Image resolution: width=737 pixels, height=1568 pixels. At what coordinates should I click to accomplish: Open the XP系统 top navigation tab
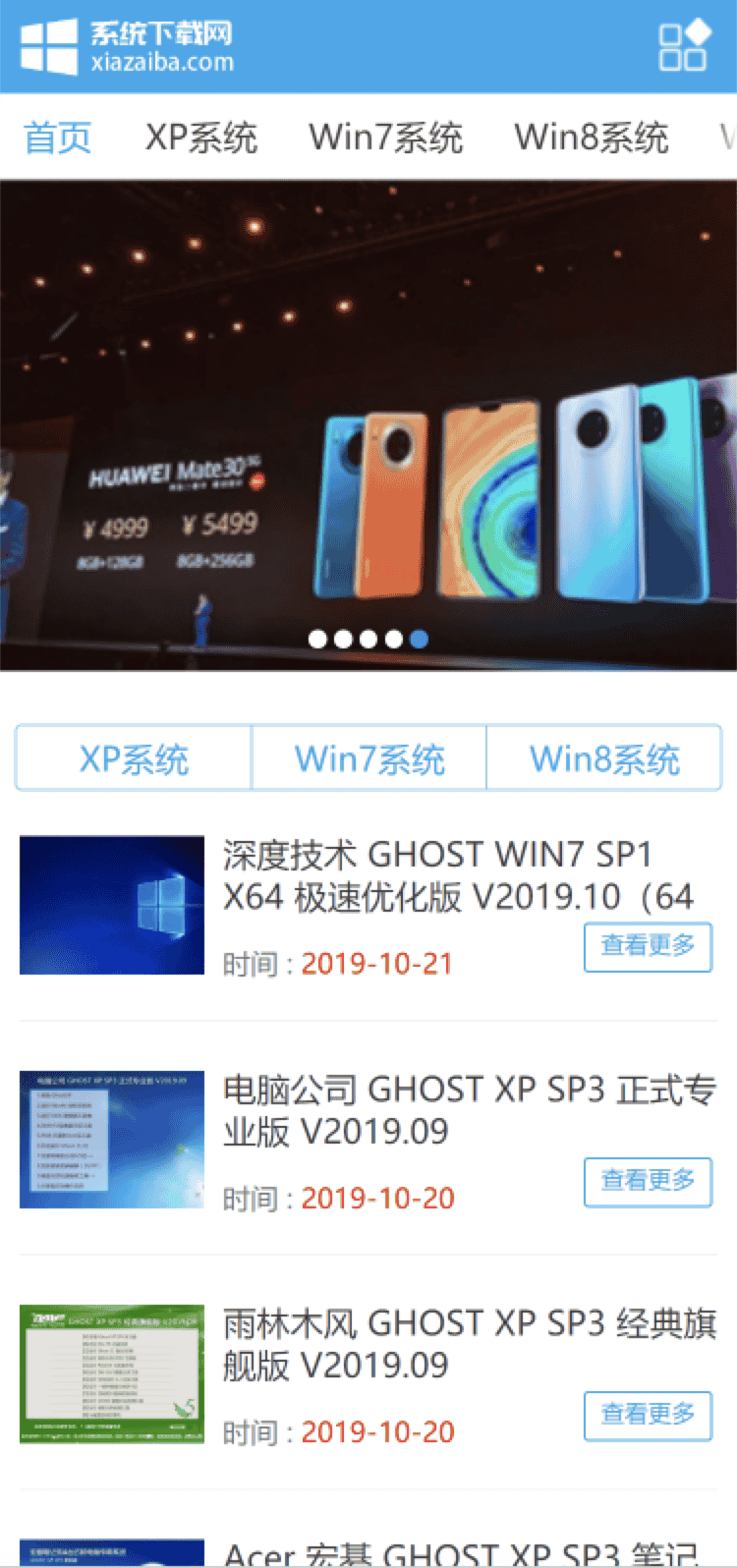201,138
